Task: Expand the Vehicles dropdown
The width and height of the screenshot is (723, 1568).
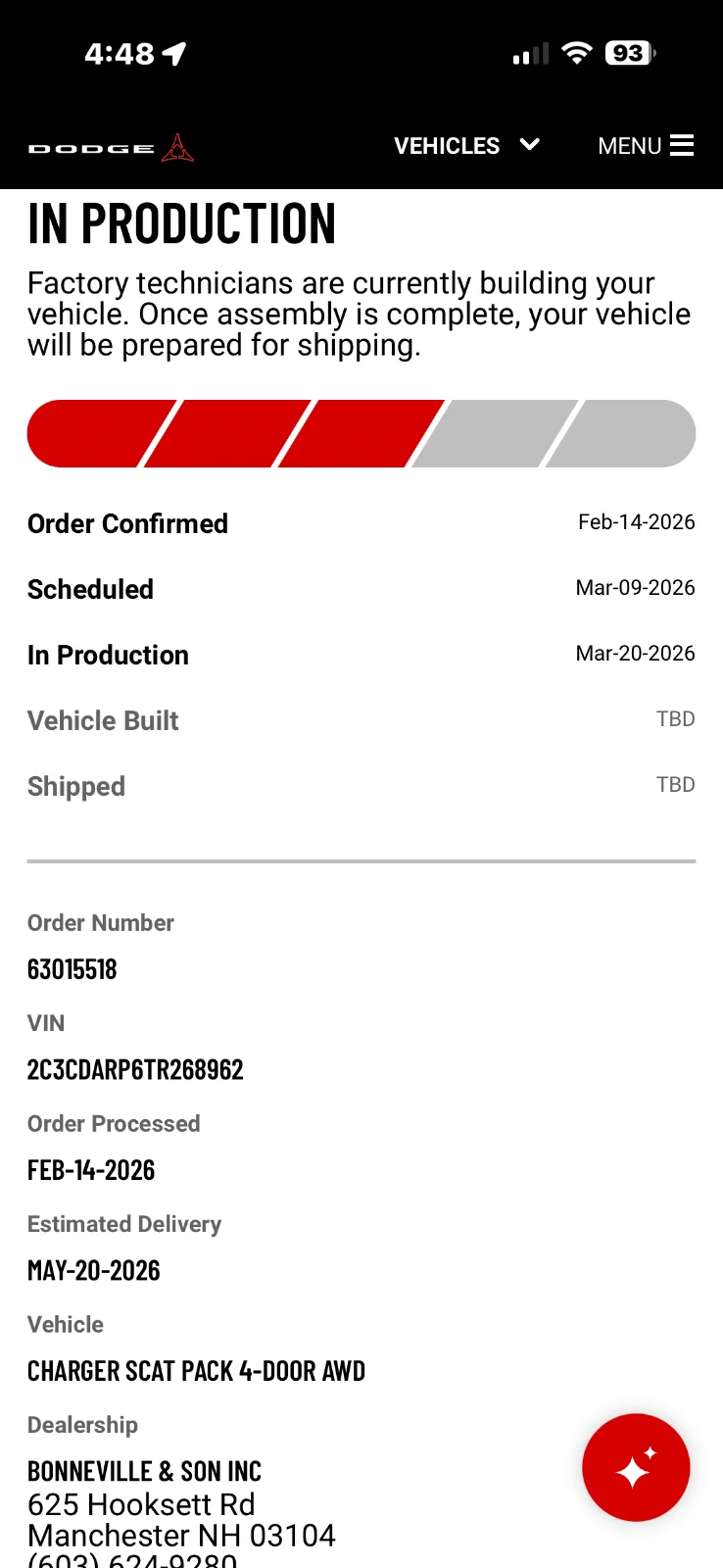Action: point(466,146)
